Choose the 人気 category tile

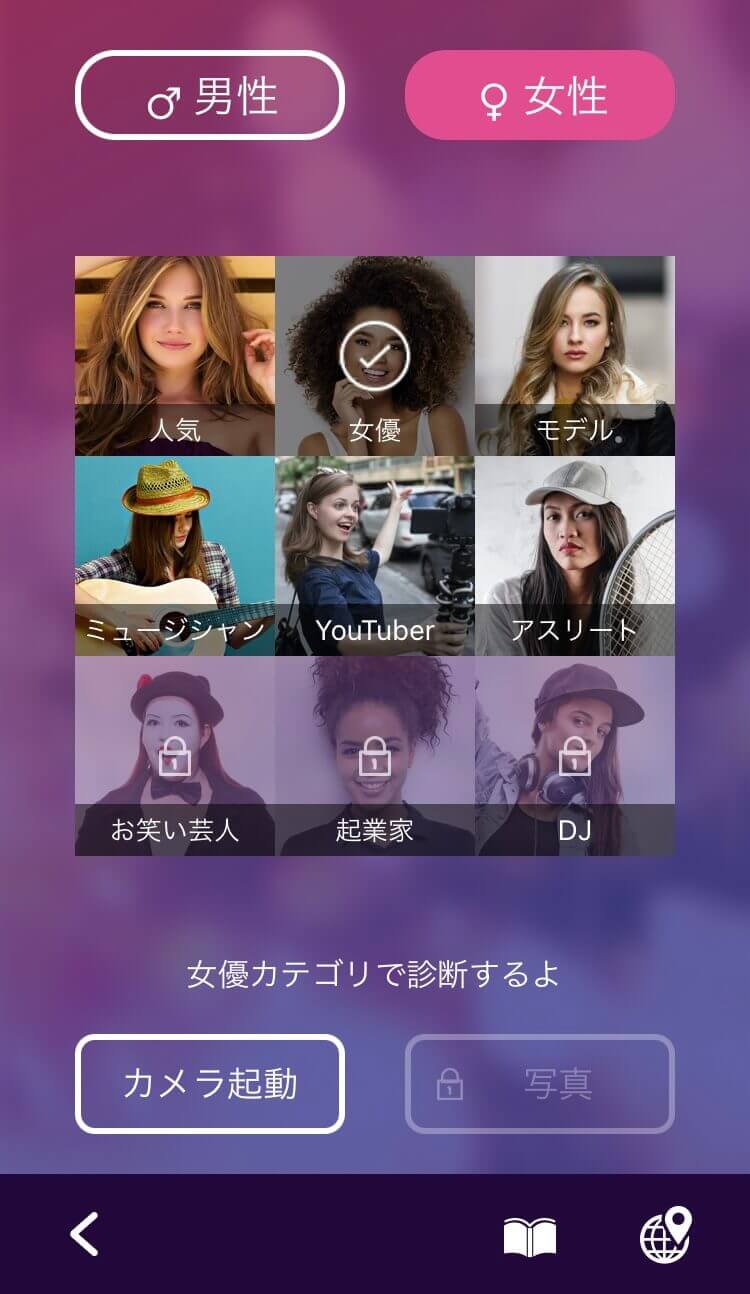point(175,356)
